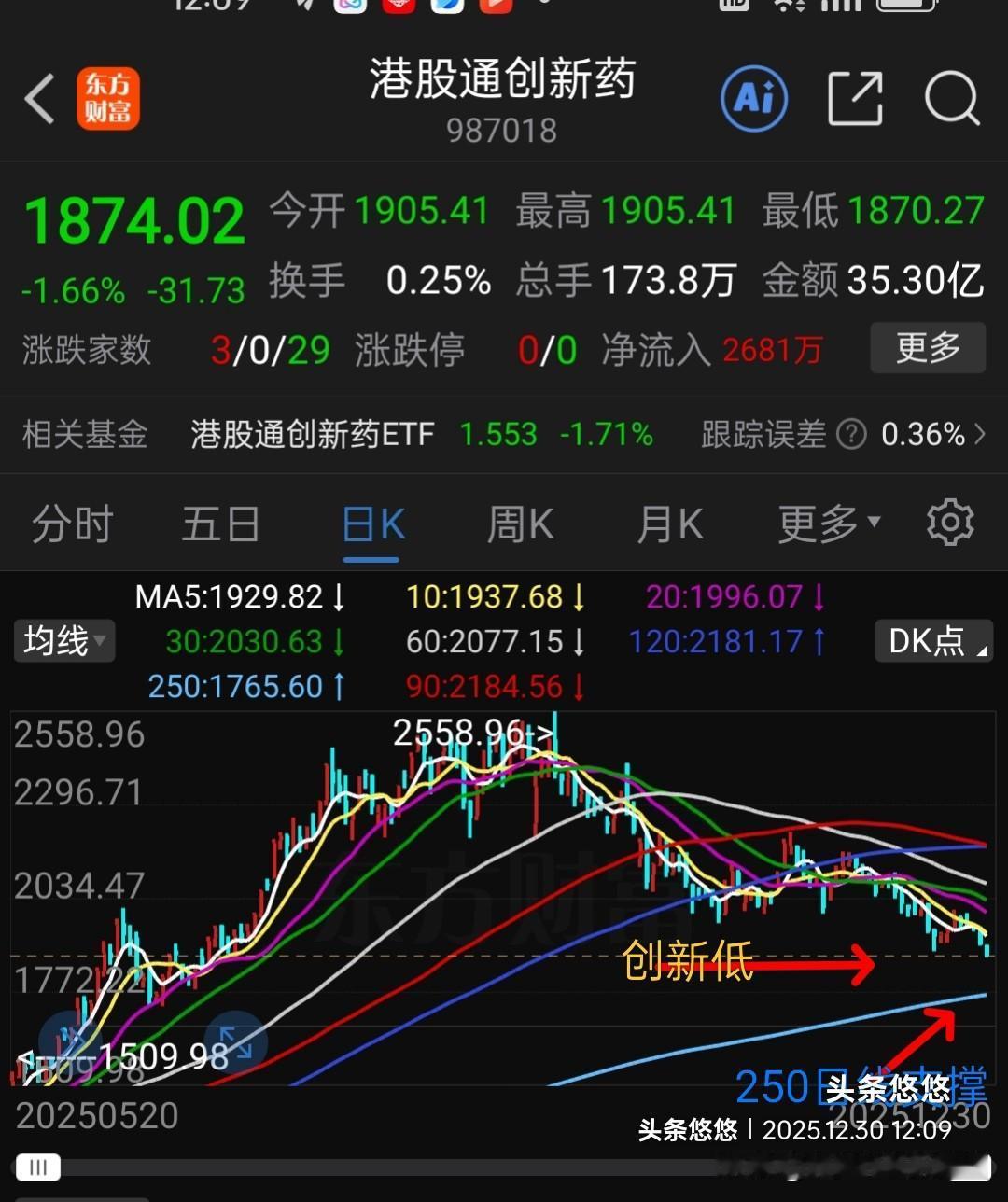Open the 港股通创新药ETF fund link
This screenshot has width=1008, height=1202.
(x=313, y=434)
